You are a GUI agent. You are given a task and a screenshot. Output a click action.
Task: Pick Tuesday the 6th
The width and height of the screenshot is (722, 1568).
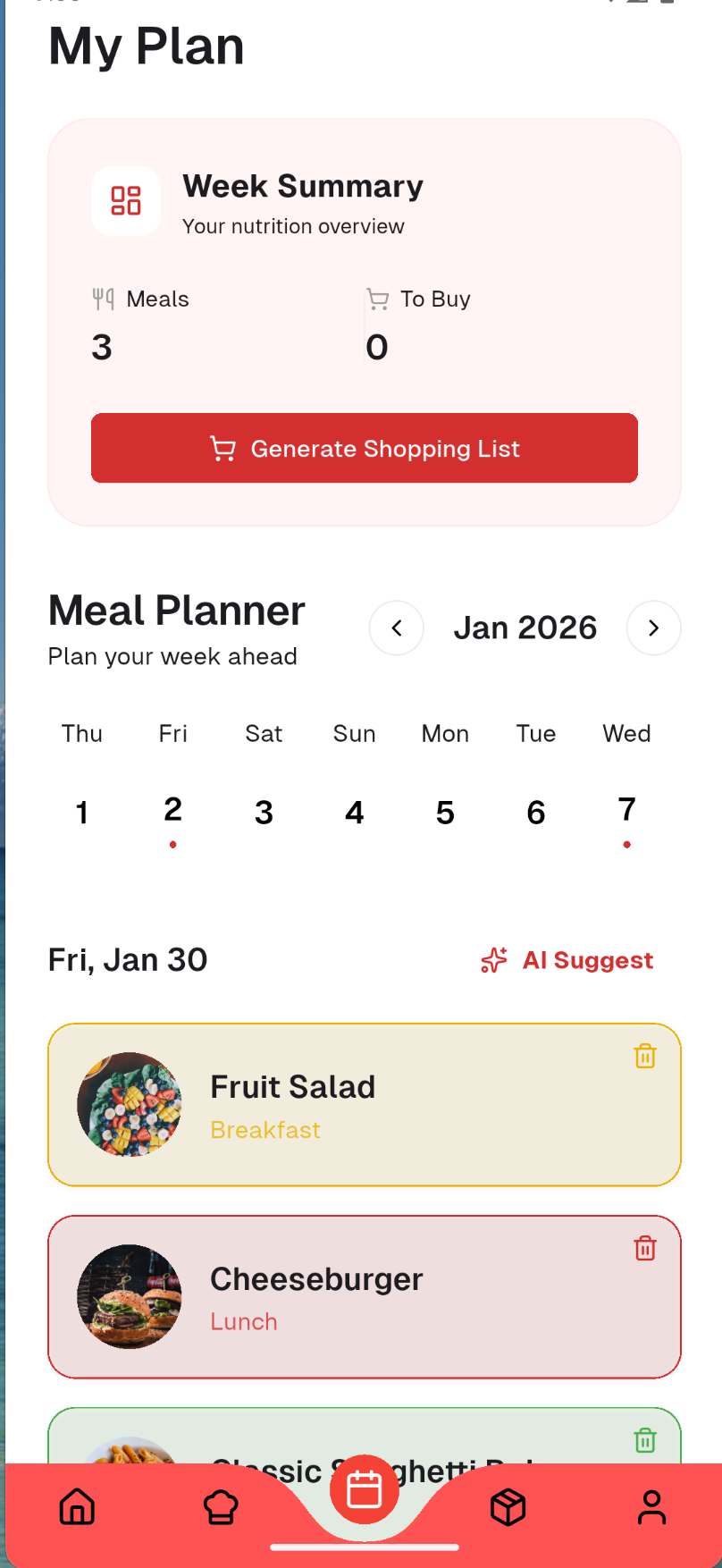point(536,812)
